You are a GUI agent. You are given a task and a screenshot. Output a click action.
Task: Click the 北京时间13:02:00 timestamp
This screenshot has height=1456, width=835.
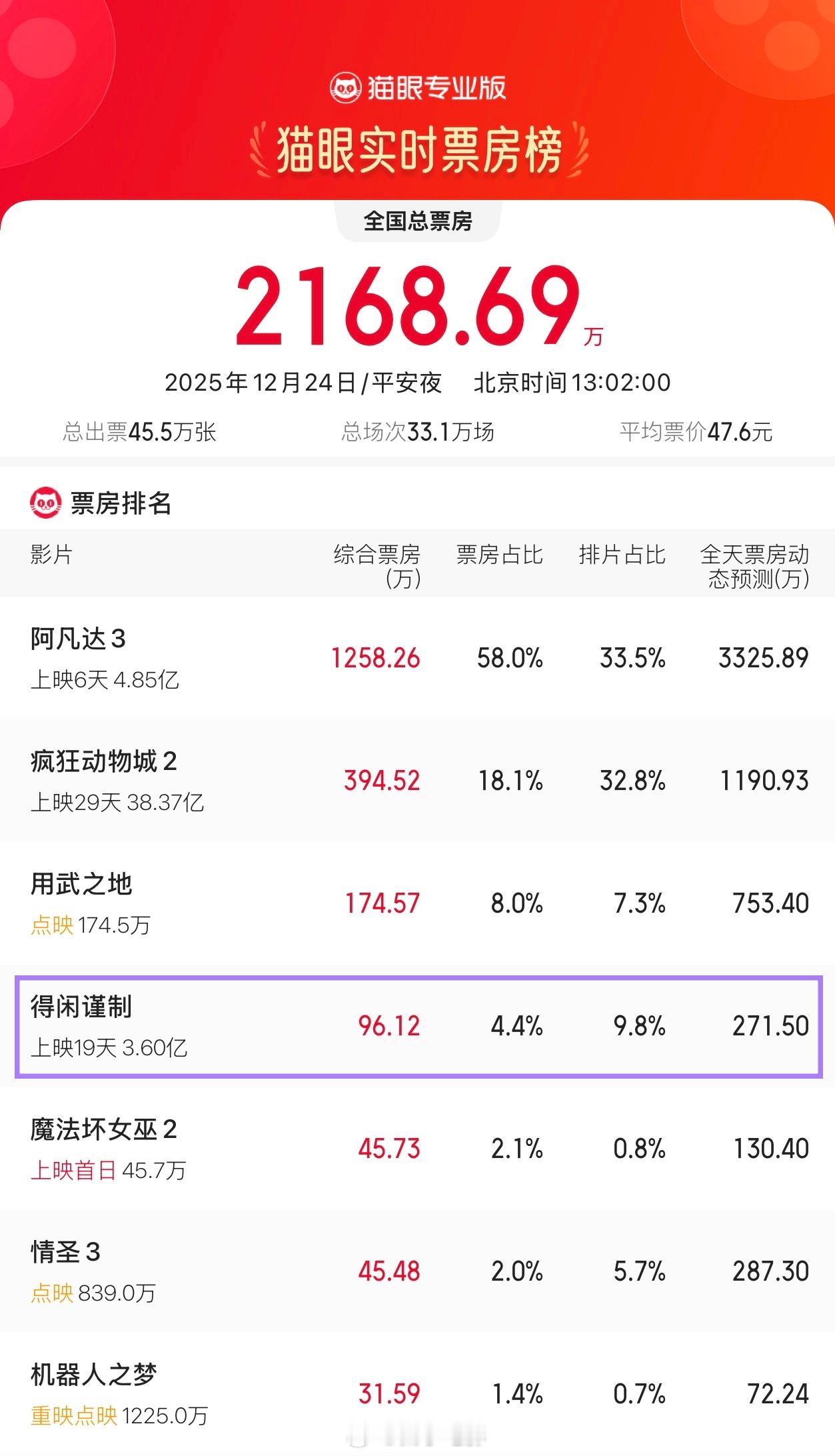pyautogui.click(x=572, y=383)
